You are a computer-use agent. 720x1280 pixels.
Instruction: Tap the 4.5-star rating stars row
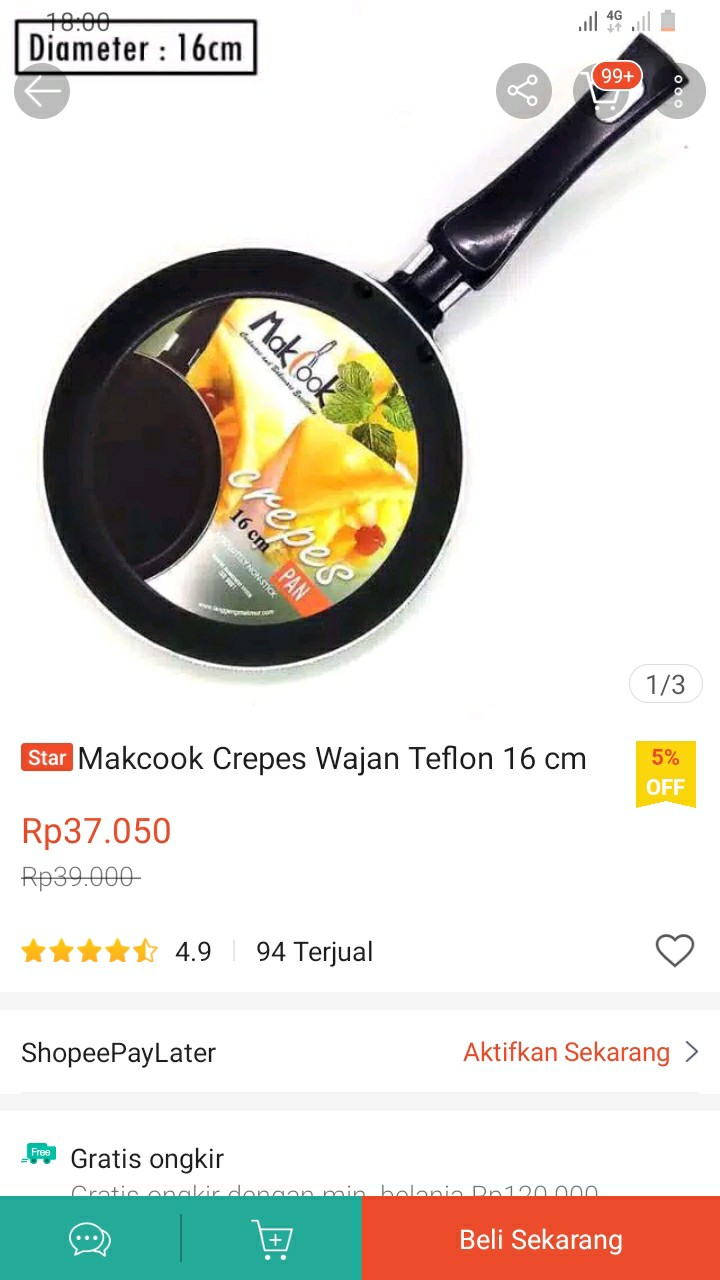[88, 951]
